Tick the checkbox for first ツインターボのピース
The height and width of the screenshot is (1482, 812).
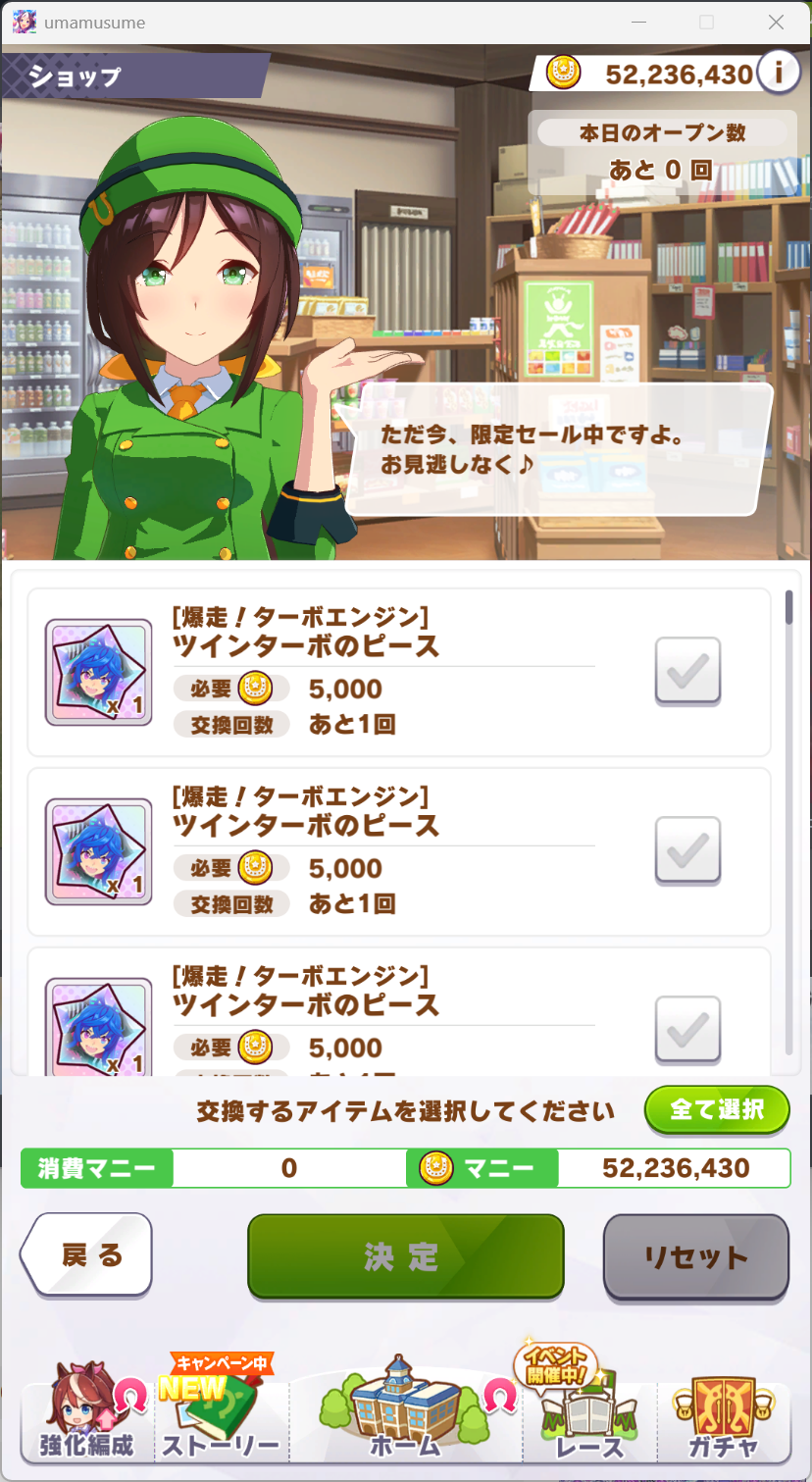(x=687, y=671)
